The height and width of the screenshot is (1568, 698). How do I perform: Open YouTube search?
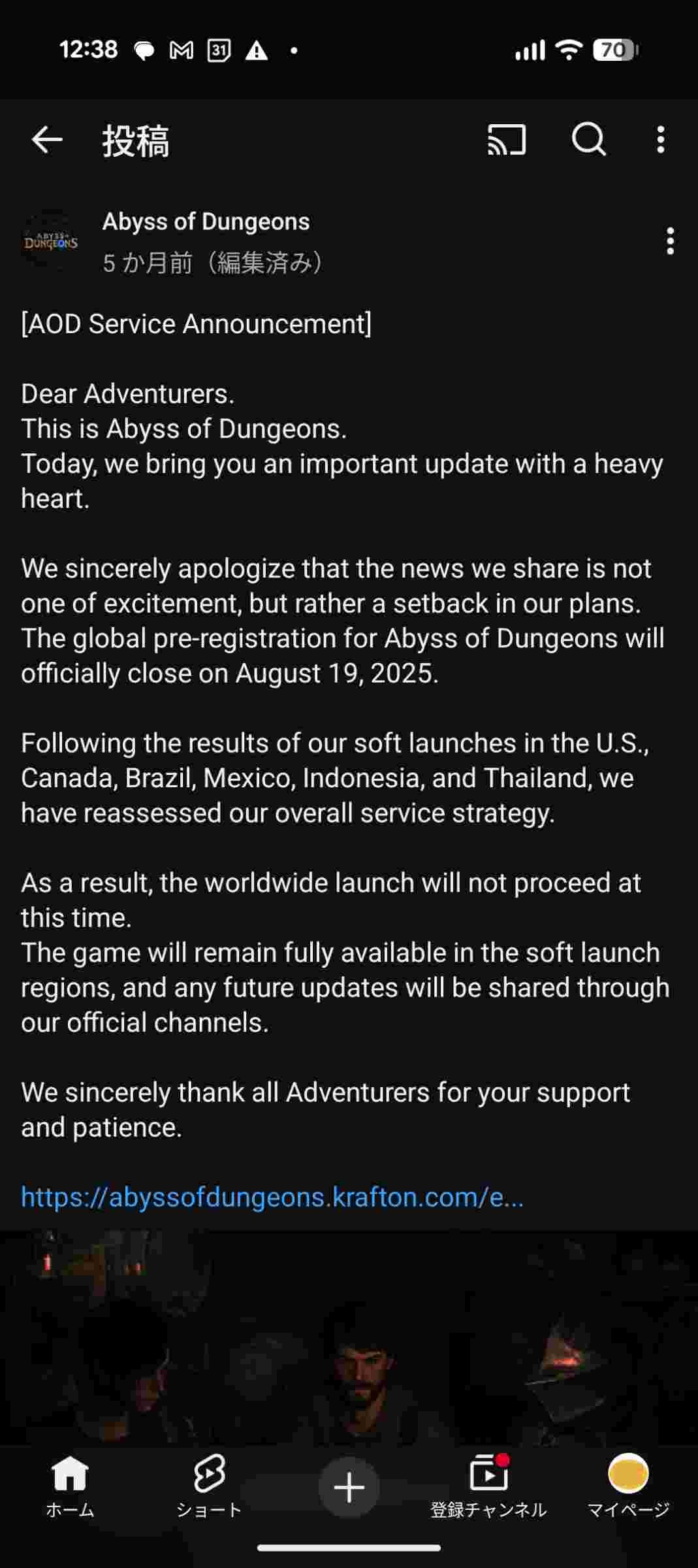[589, 140]
